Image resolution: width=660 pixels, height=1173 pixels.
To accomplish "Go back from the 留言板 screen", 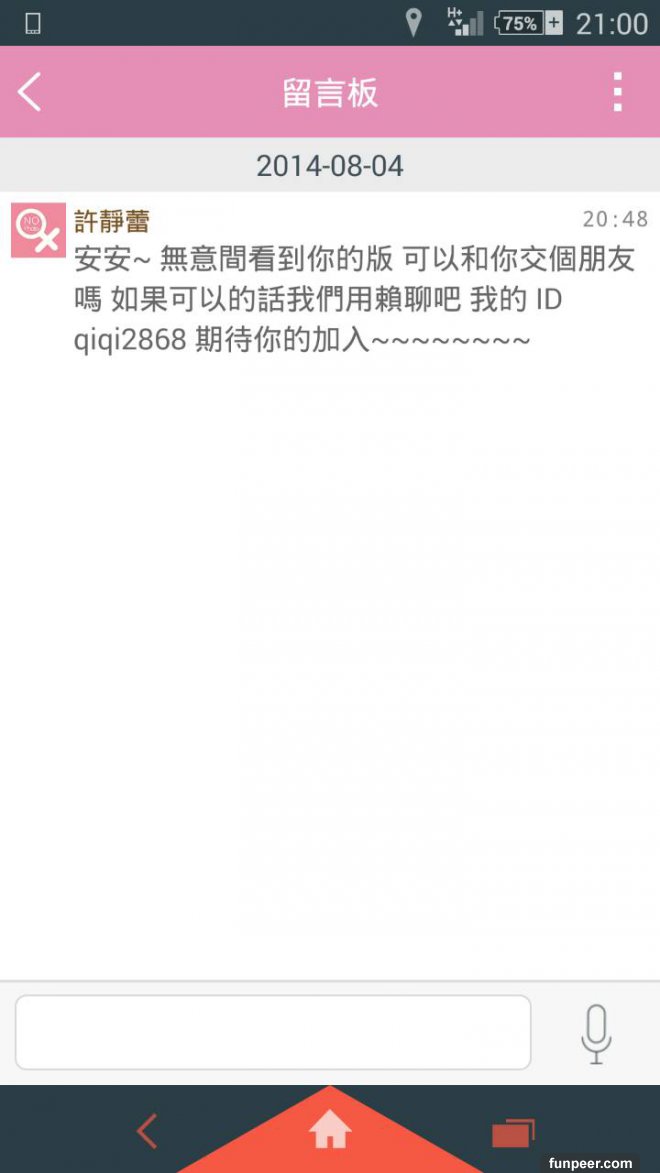I will (30, 93).
